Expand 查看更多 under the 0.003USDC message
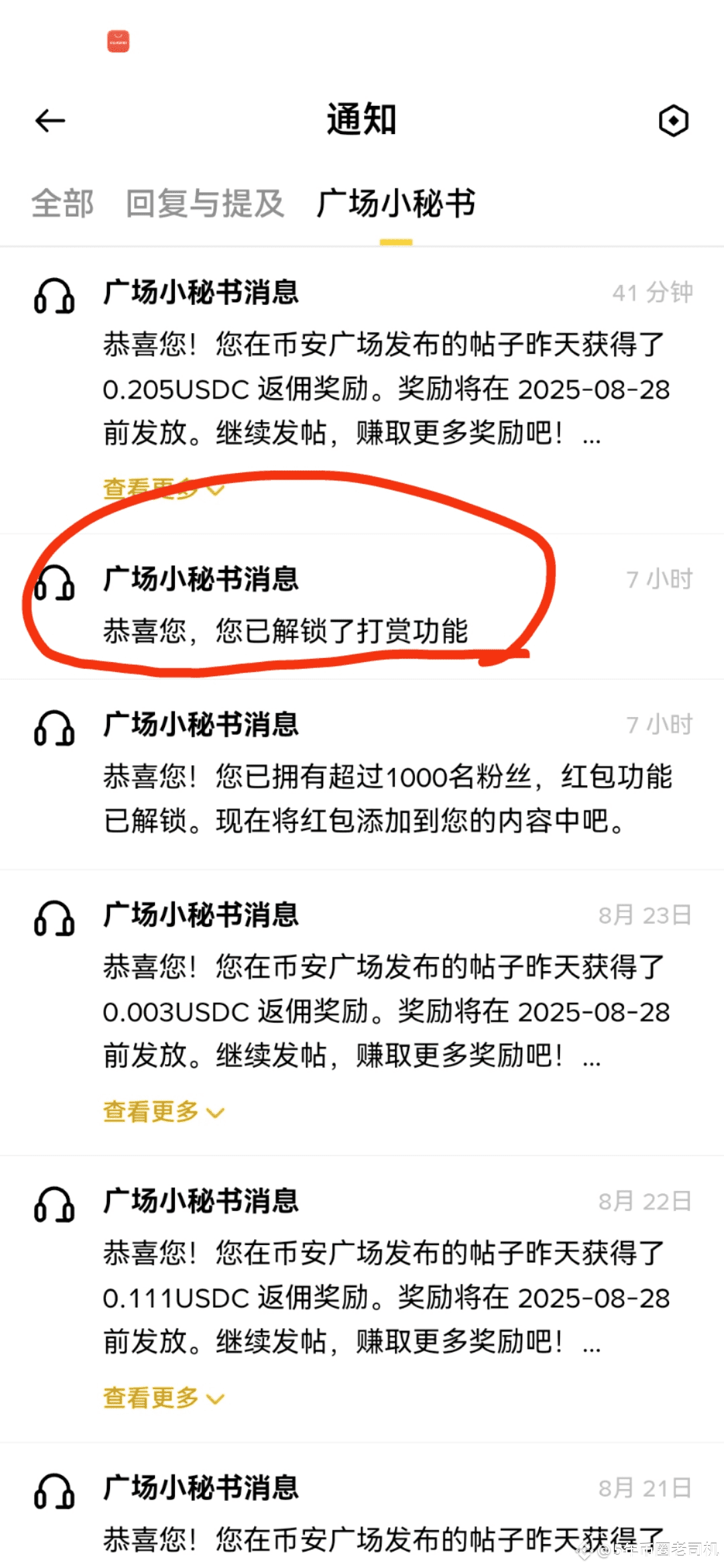724x1568 pixels. (164, 1112)
